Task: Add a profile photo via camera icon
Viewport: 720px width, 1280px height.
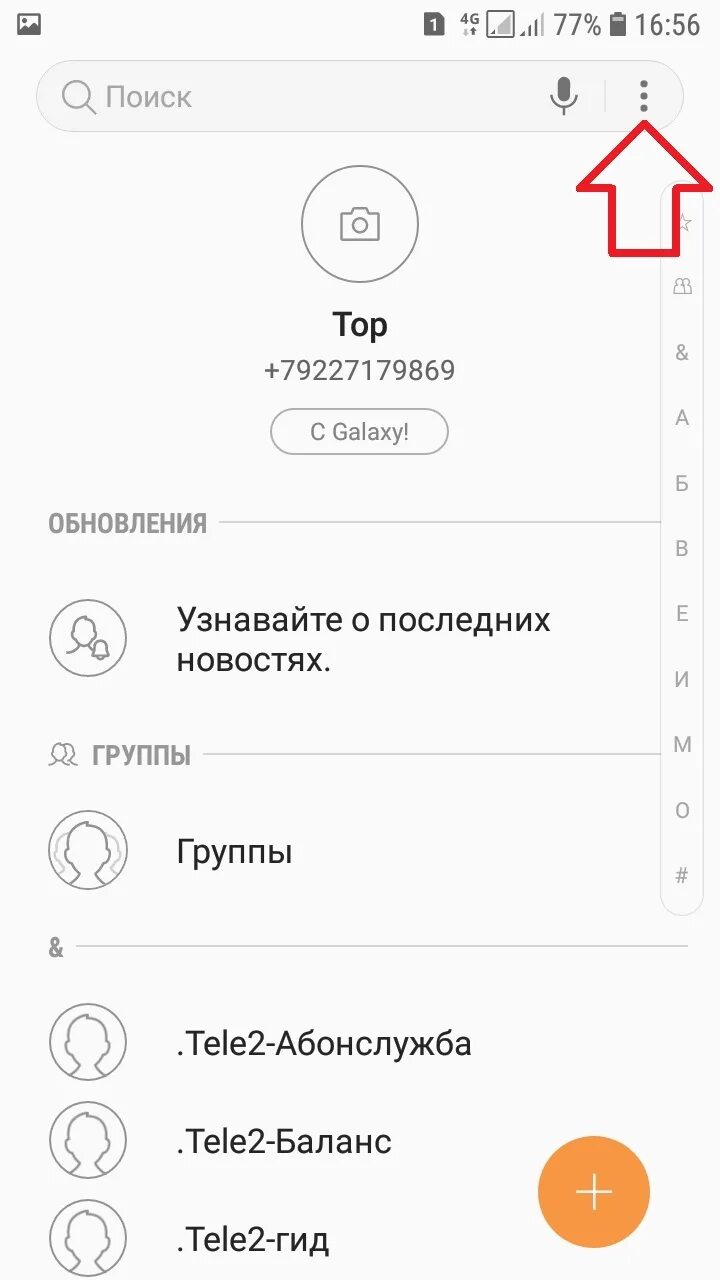Action: 360,224
